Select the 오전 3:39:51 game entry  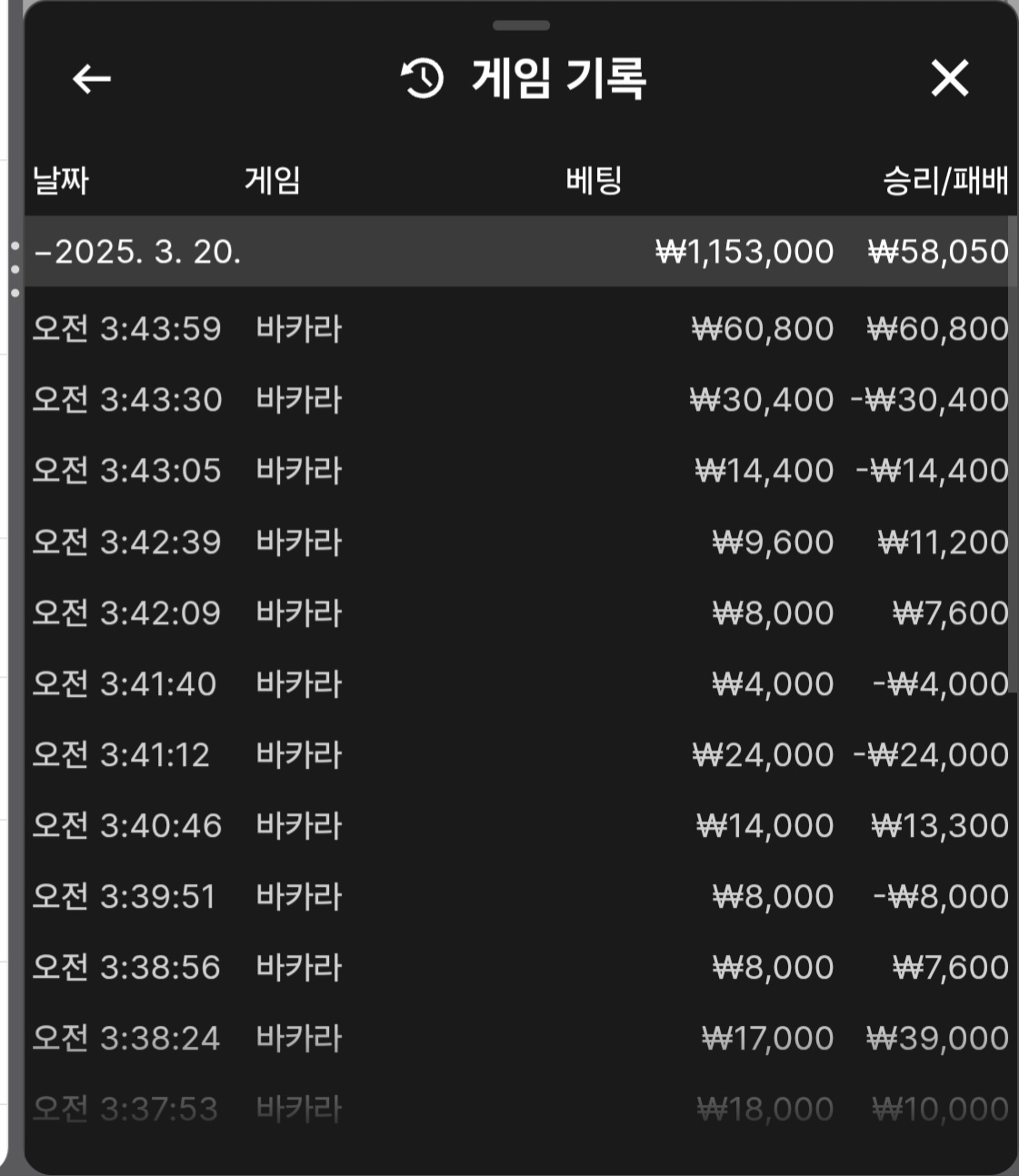coord(518,896)
